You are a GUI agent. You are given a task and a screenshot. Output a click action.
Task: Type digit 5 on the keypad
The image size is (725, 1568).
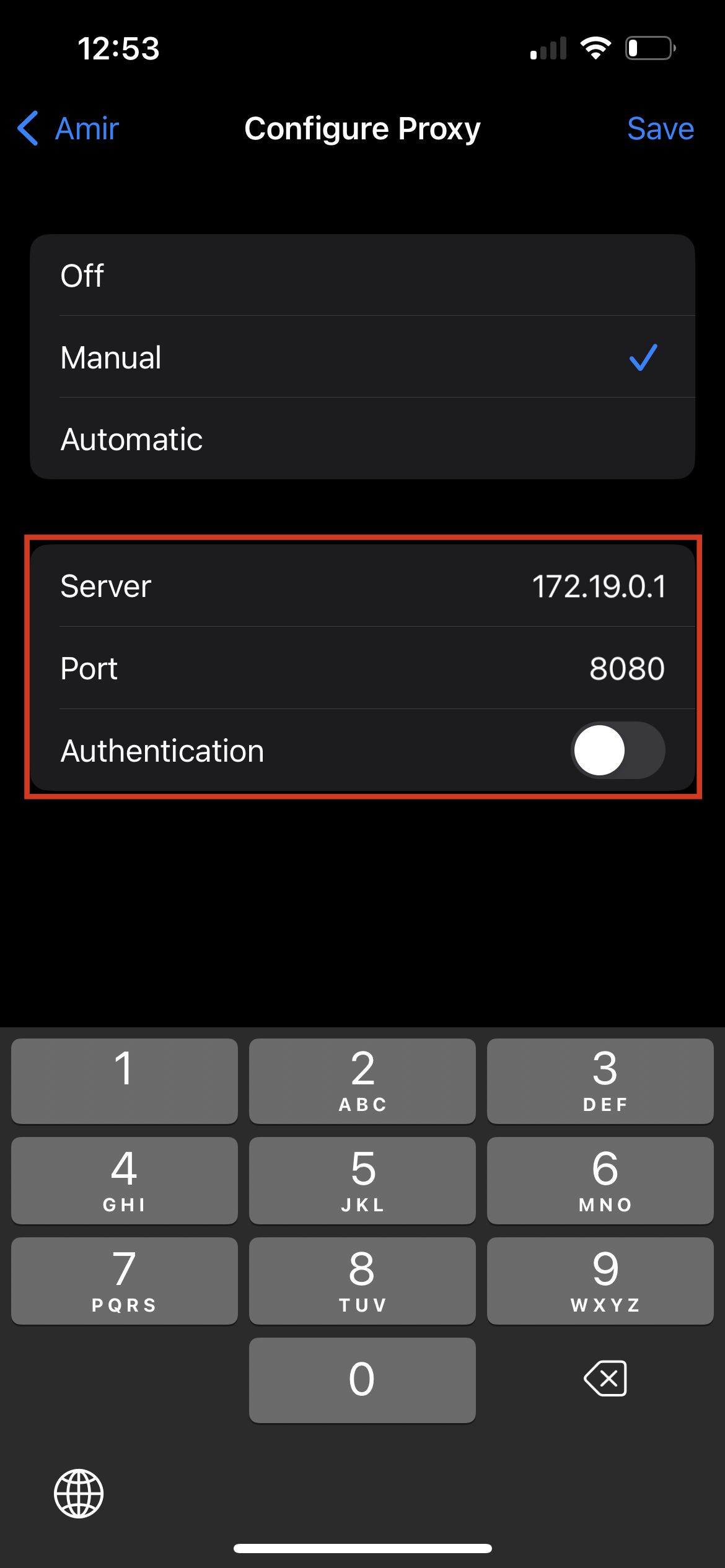[x=362, y=1180]
